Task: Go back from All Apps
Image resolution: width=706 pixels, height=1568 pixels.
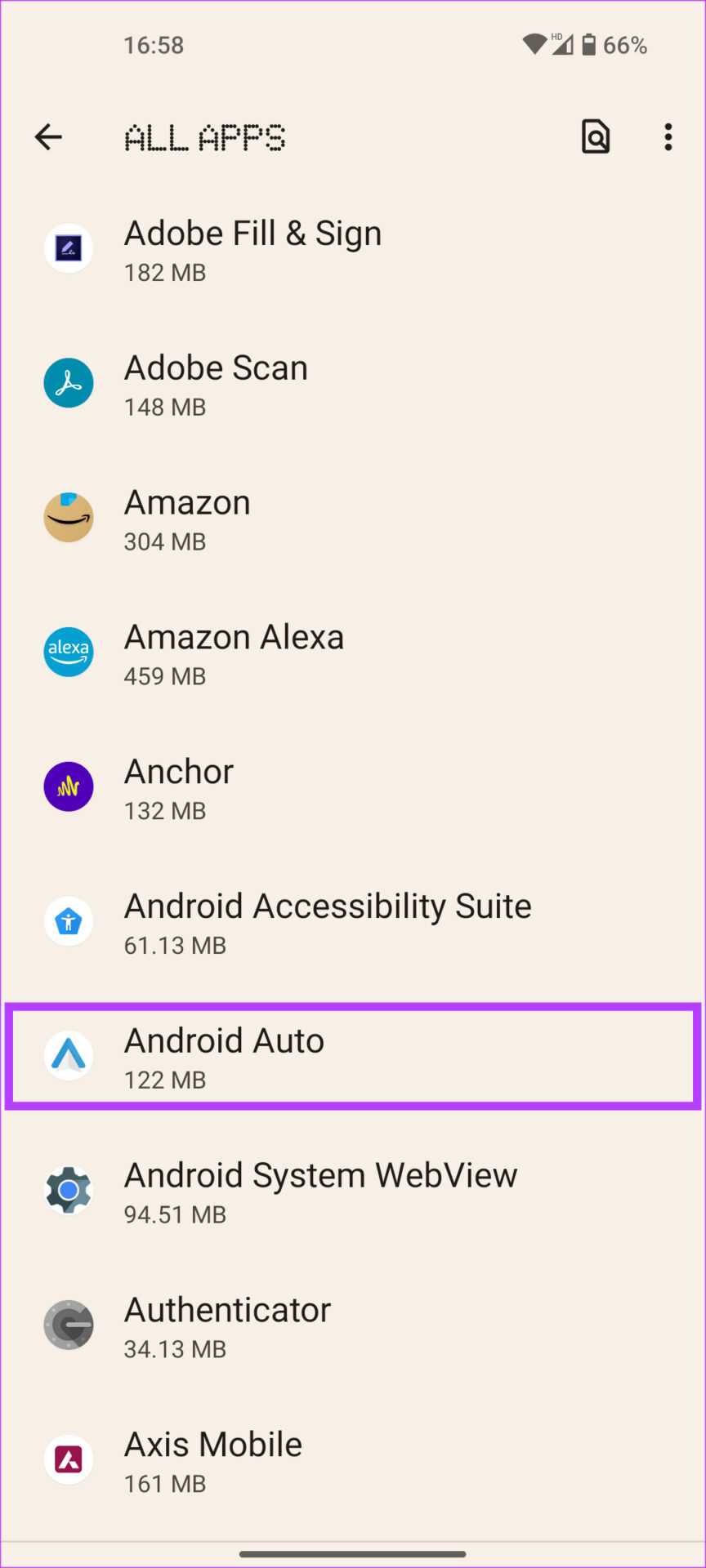Action: tap(48, 136)
